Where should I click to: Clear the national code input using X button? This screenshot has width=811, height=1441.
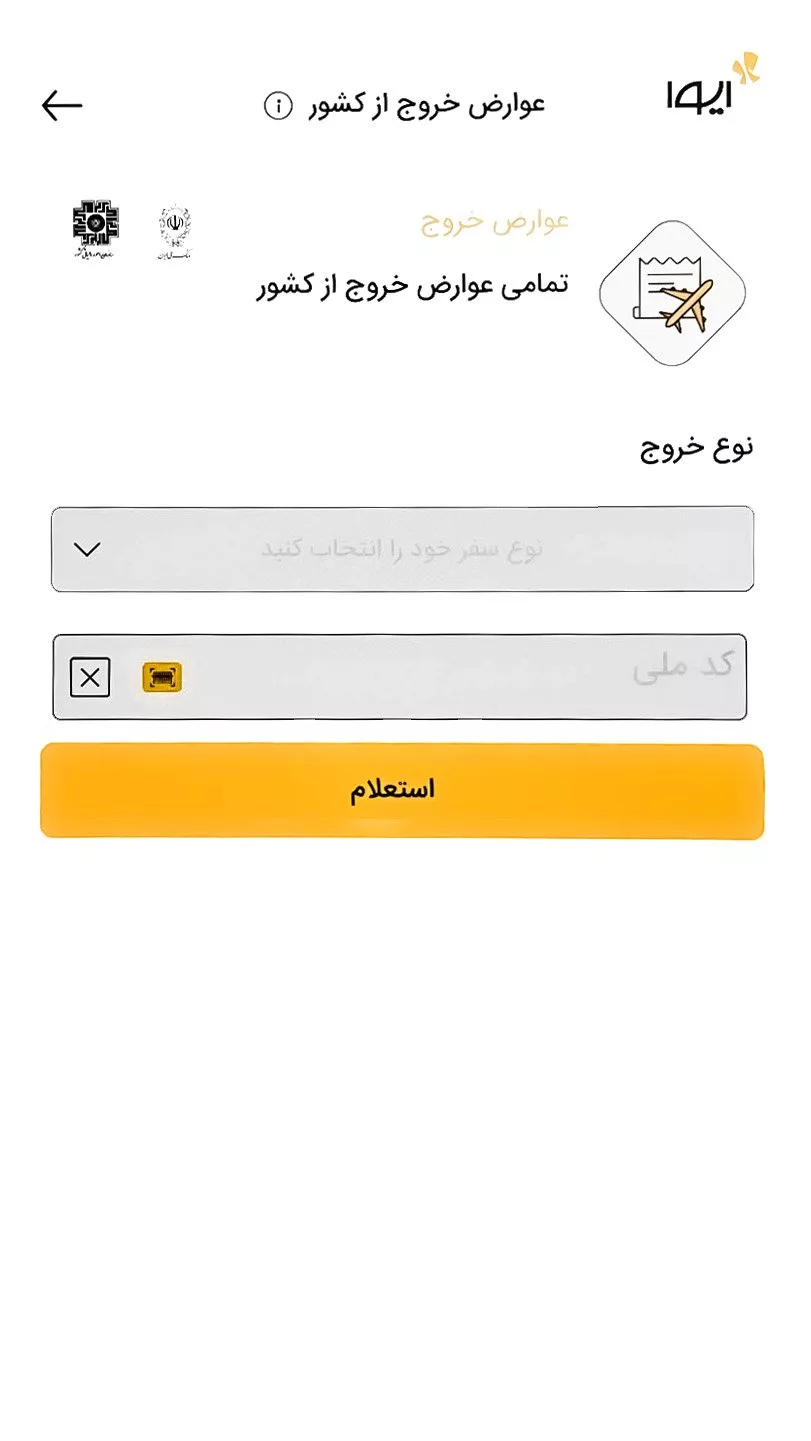tap(89, 677)
